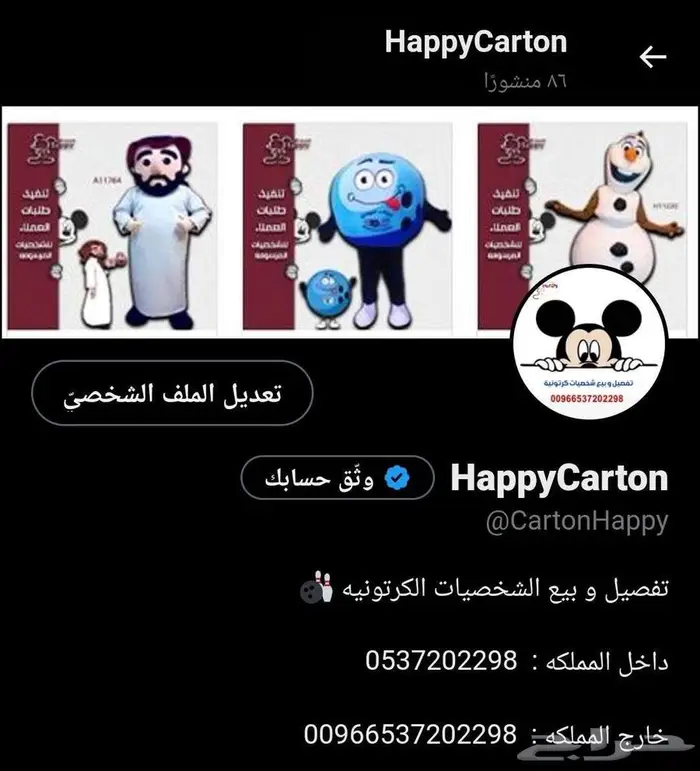Tap the verify your account button (وثّق حسابك)
The image size is (700, 771).
pos(337,478)
